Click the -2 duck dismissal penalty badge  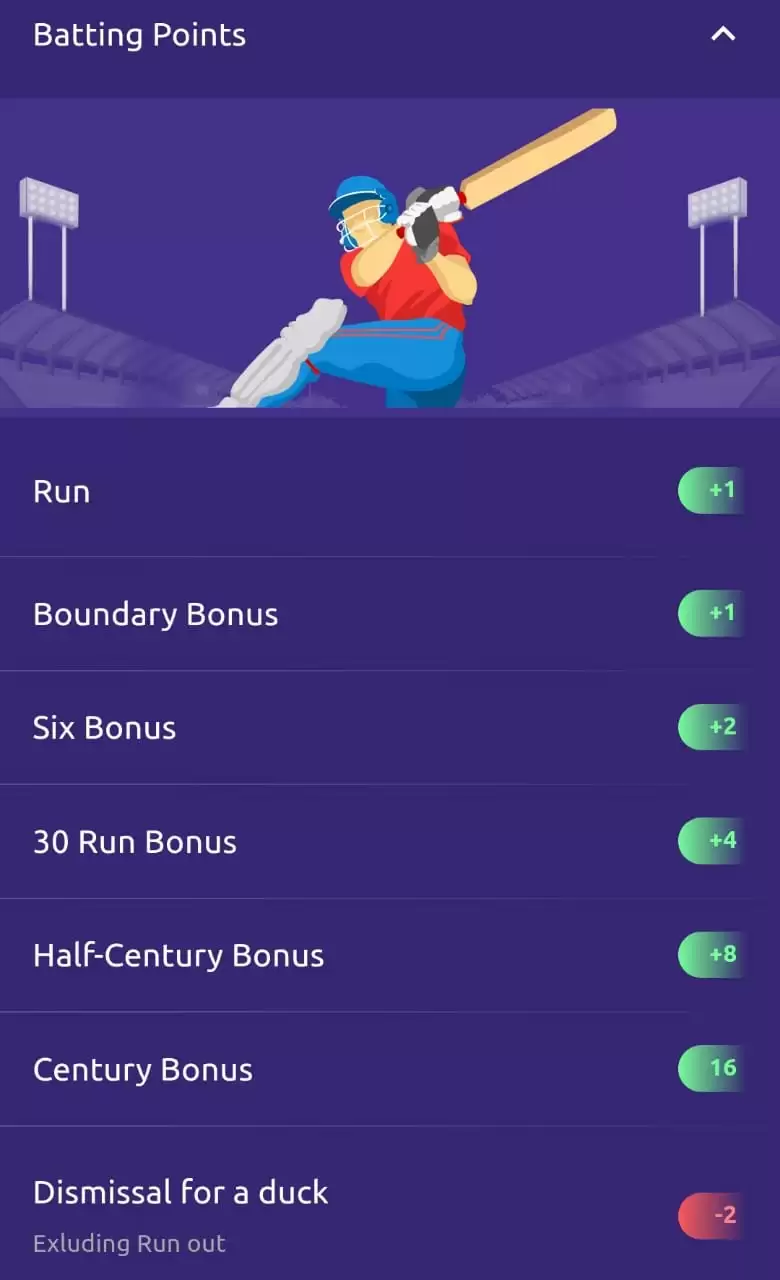coord(710,1215)
